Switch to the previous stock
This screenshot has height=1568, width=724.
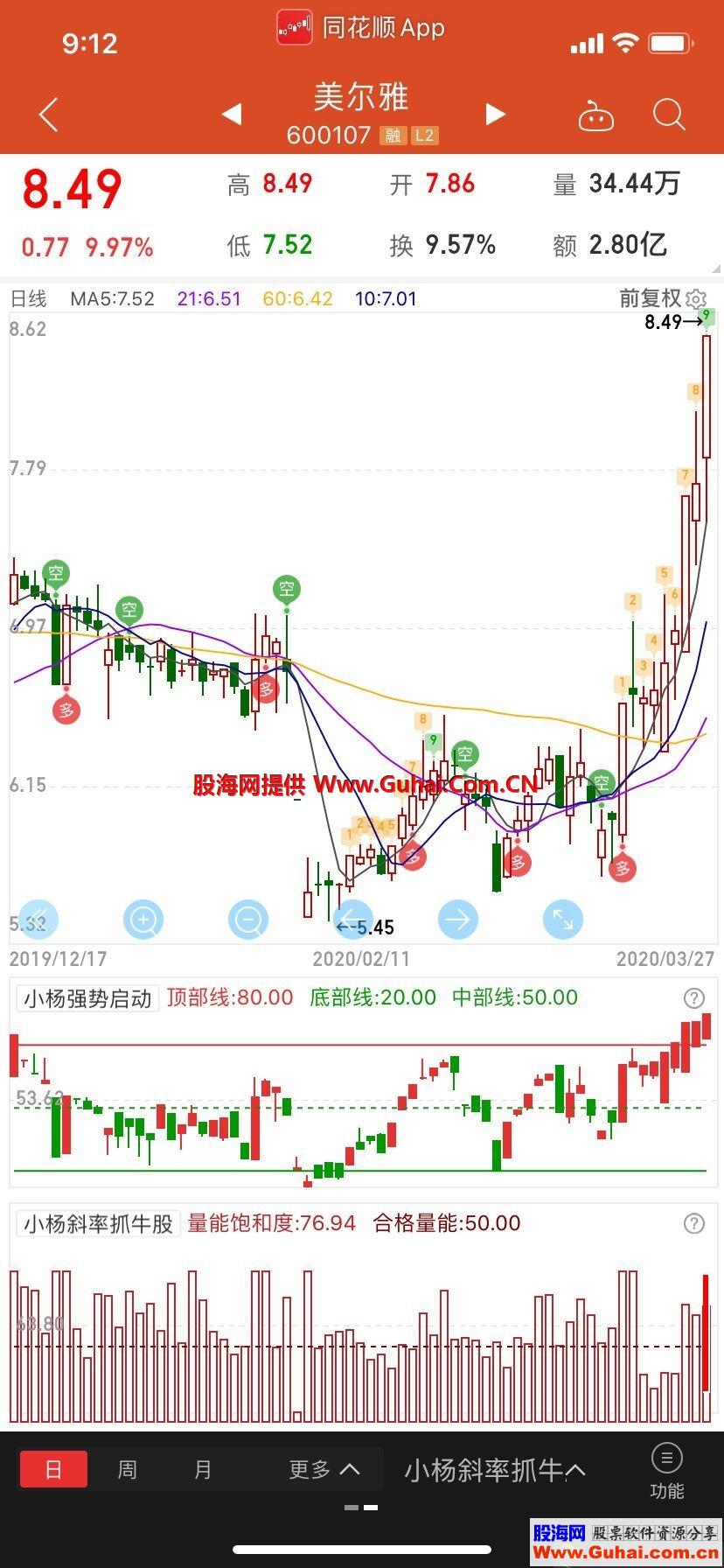click(232, 115)
